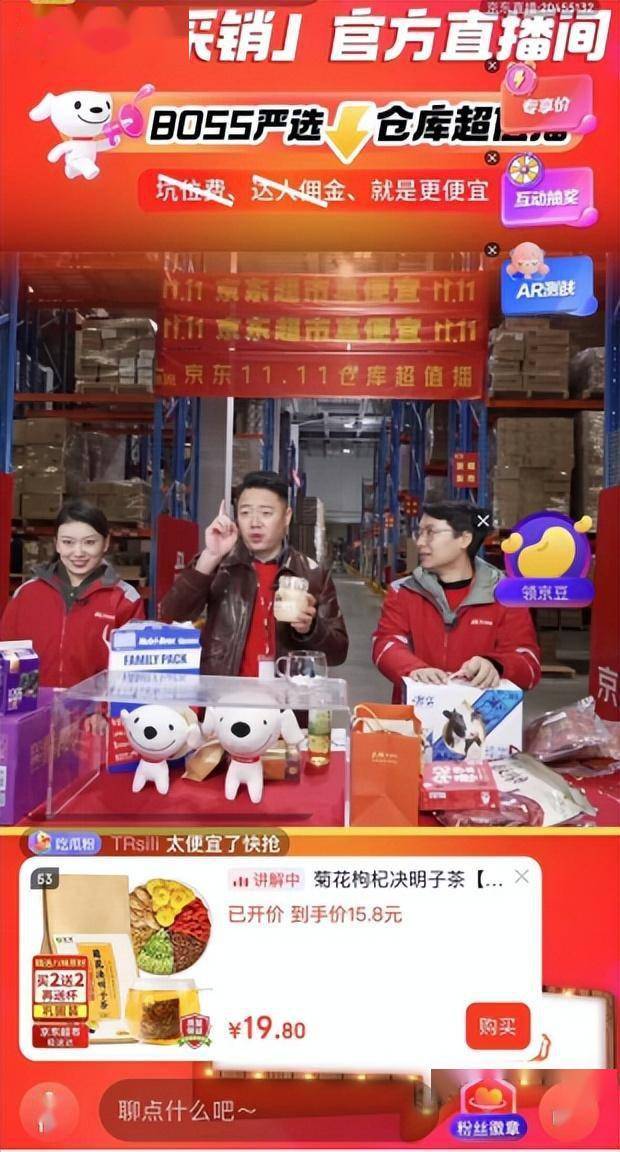Claim beans via 领京豆
This screenshot has height=1152, width=620.
click(545, 562)
